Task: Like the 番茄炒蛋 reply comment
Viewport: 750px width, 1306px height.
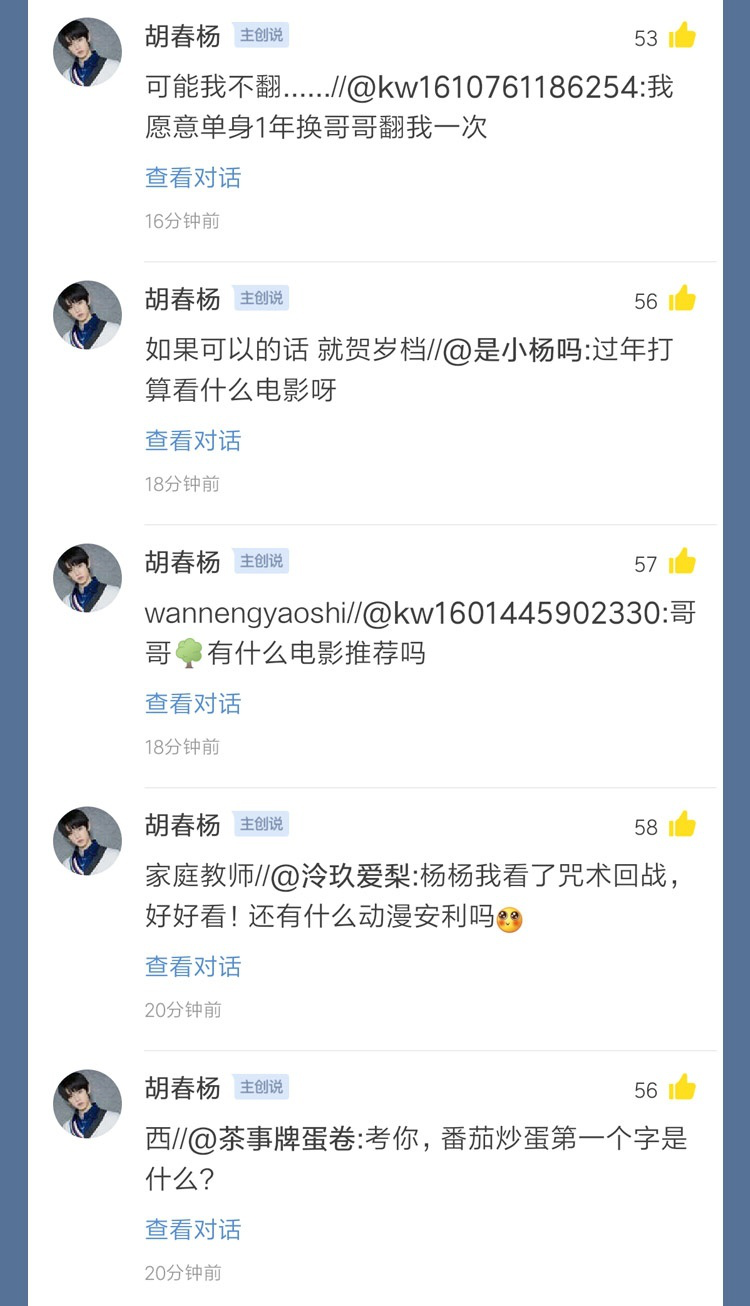Action: (682, 1089)
